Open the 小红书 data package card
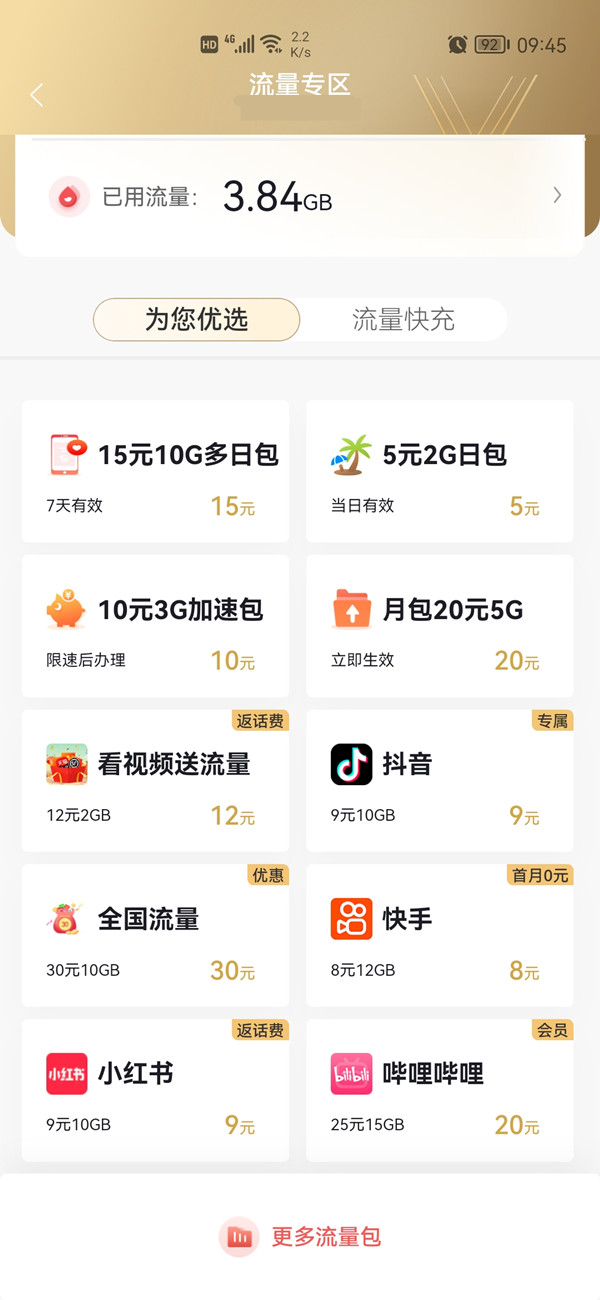The width and height of the screenshot is (600, 1300). (155, 1090)
